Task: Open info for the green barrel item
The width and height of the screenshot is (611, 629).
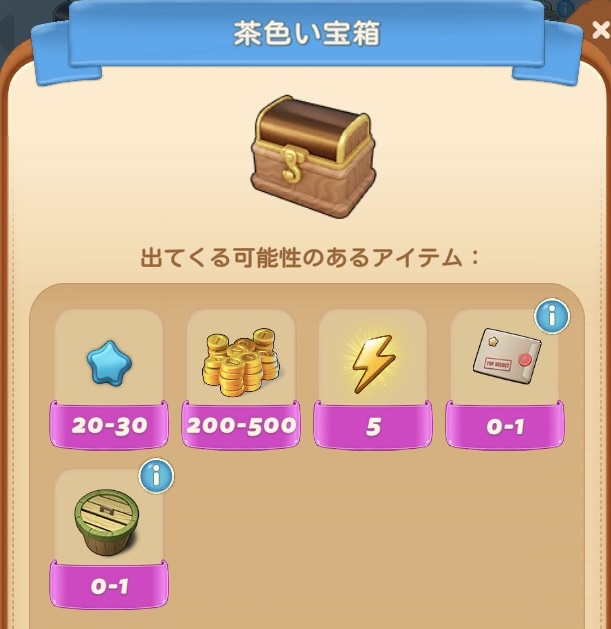Action: point(154,477)
